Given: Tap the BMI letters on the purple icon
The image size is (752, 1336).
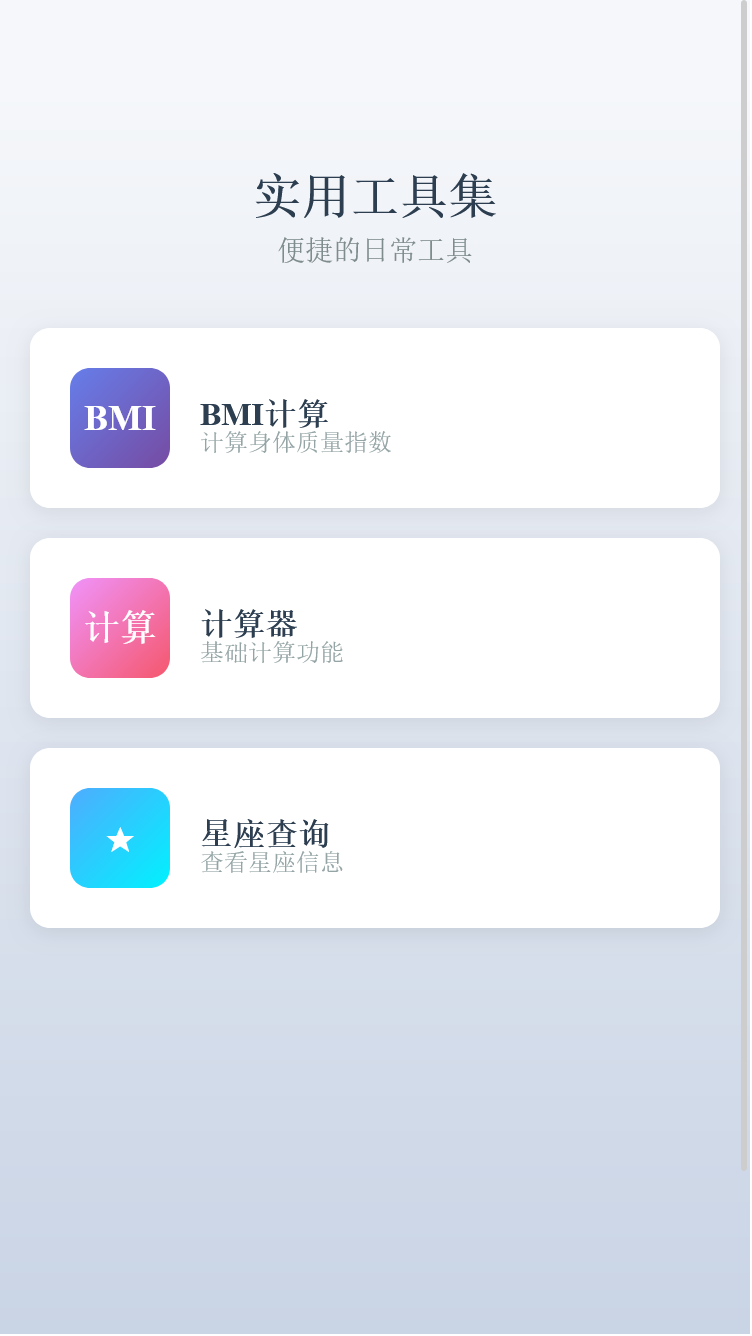Looking at the screenshot, I should tap(119, 418).
